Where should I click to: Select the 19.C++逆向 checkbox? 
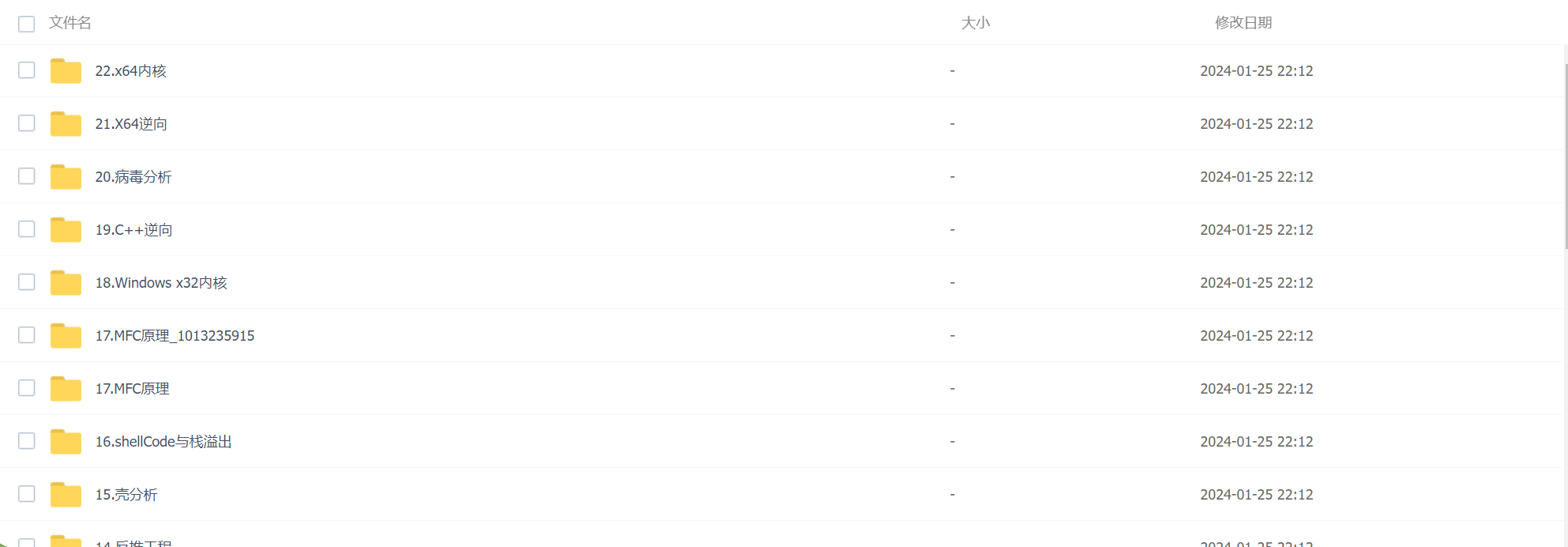click(27, 229)
